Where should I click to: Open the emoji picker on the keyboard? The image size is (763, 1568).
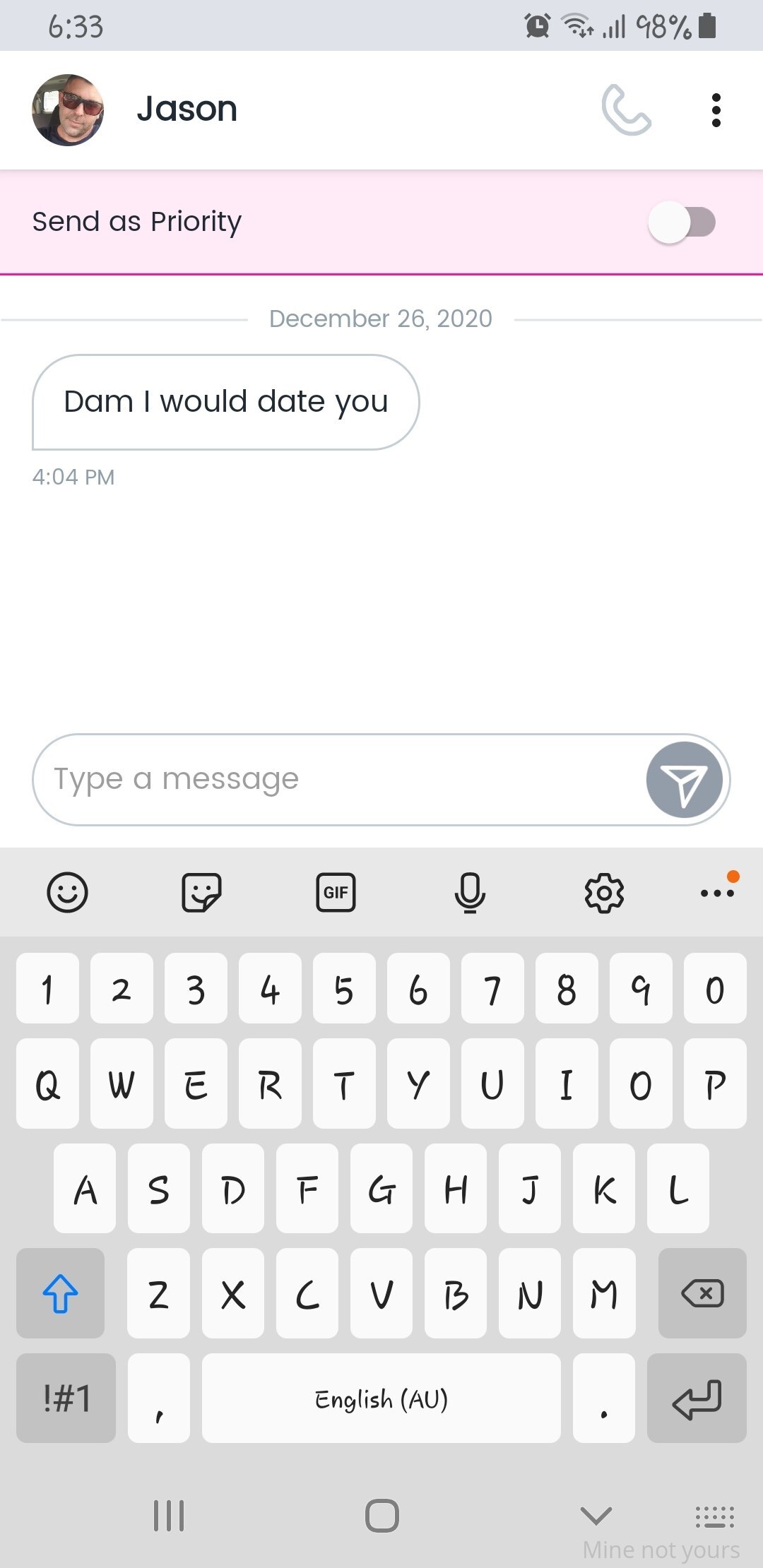(67, 893)
